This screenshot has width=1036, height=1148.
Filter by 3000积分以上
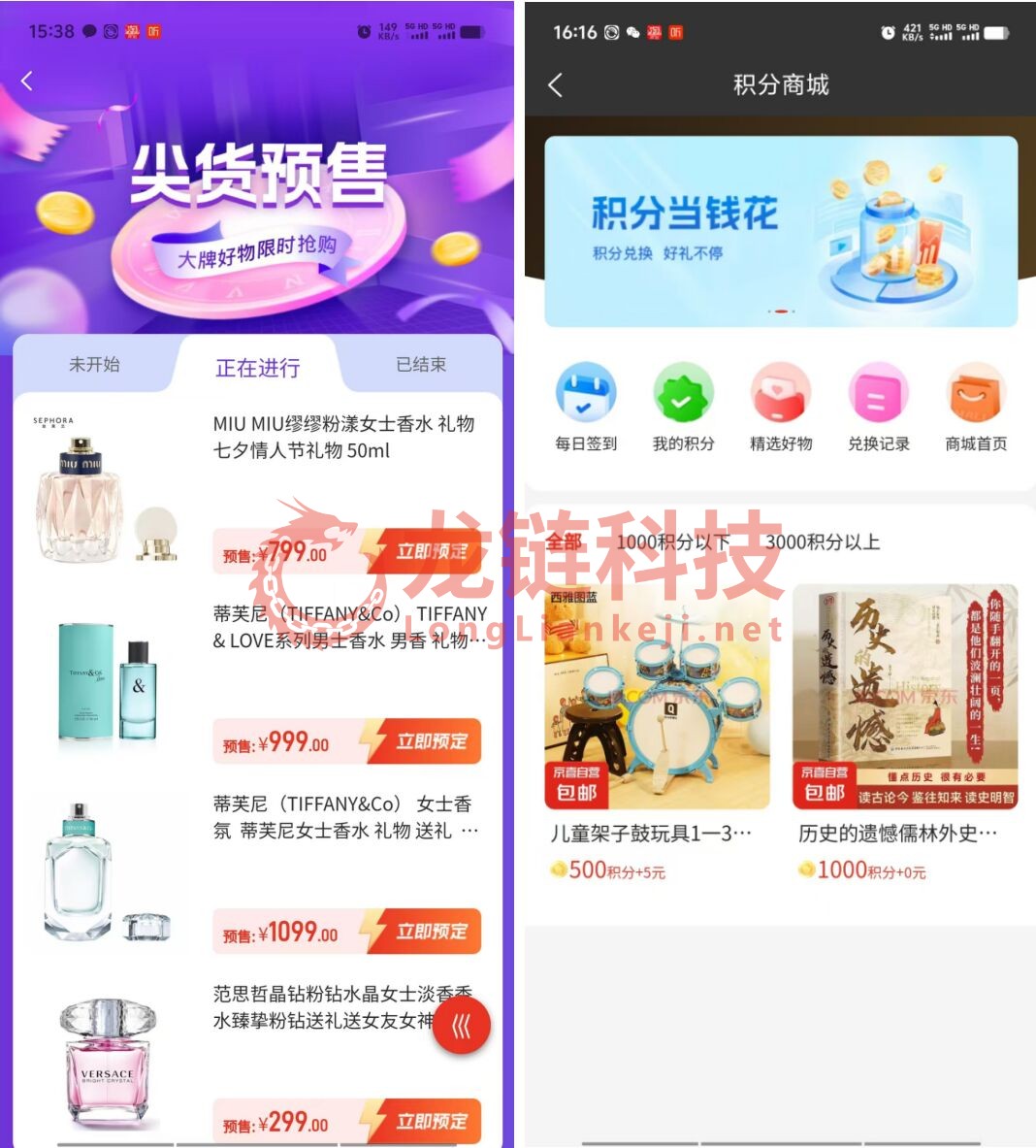click(822, 542)
